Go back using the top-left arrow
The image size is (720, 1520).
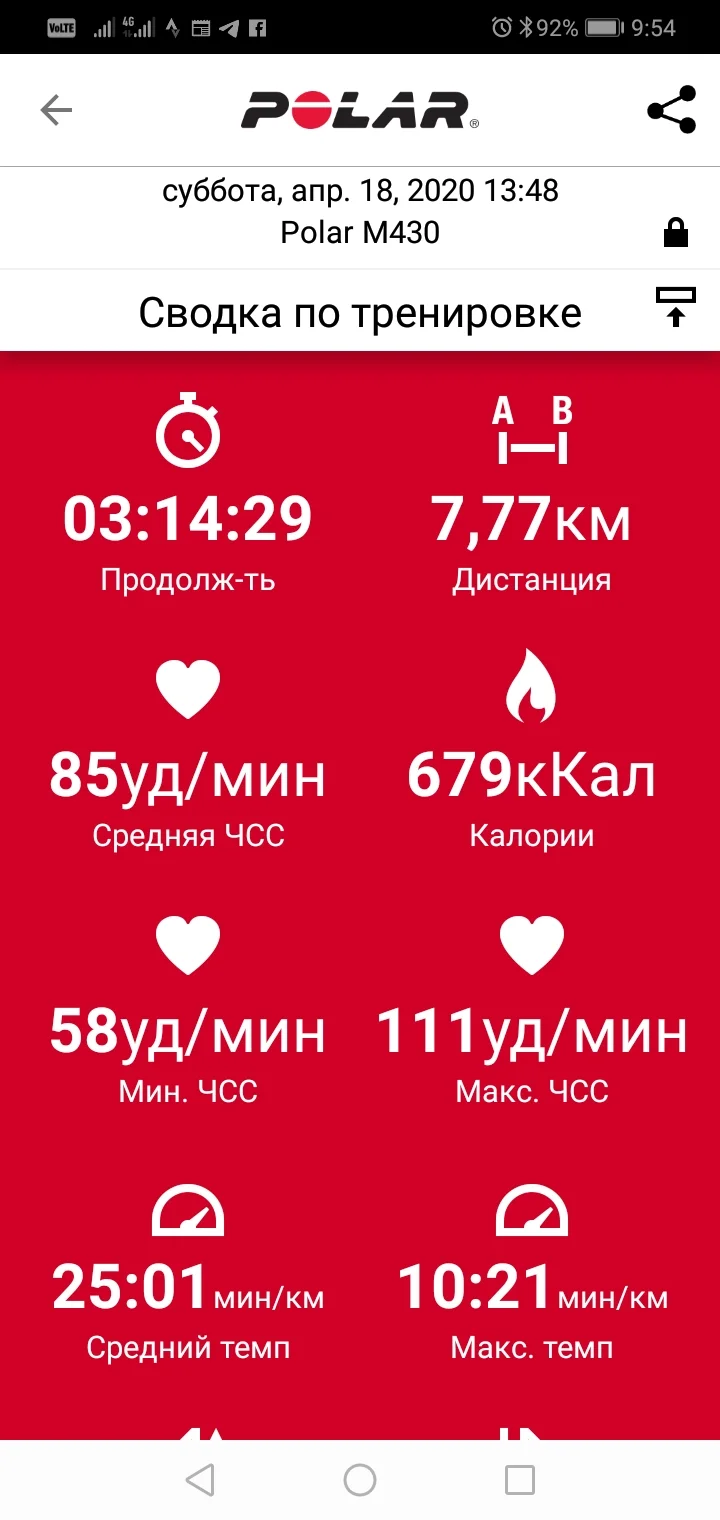[56, 110]
